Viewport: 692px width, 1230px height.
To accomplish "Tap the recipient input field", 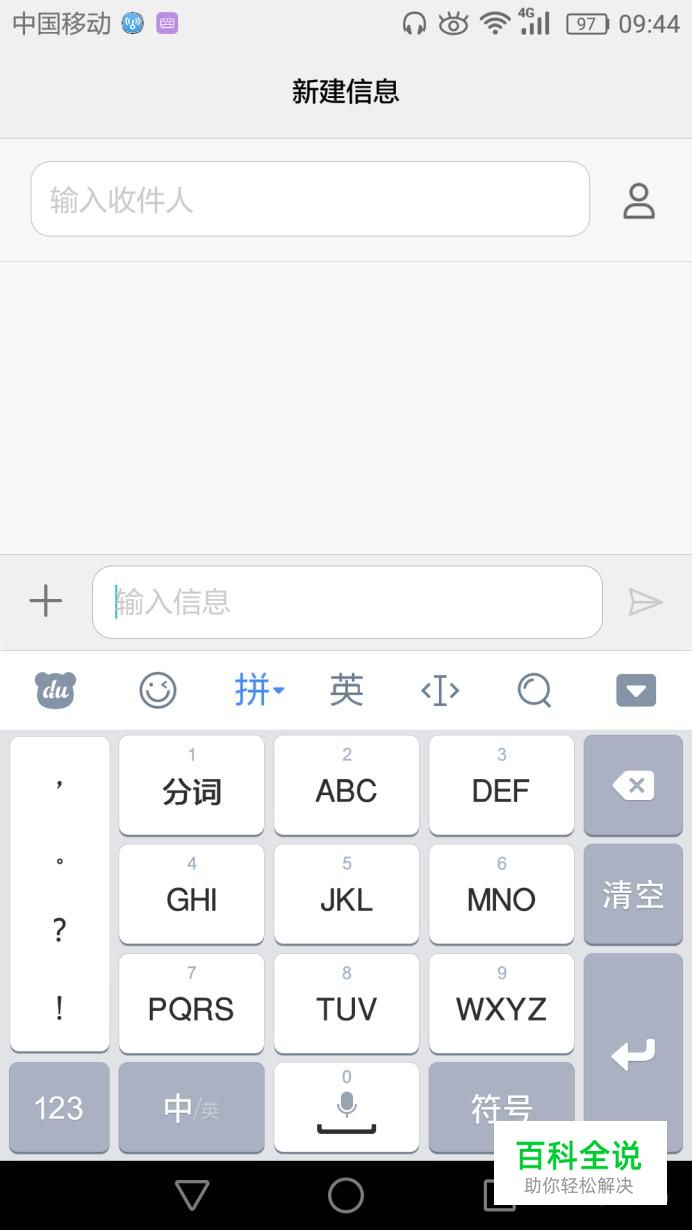I will pyautogui.click(x=310, y=199).
